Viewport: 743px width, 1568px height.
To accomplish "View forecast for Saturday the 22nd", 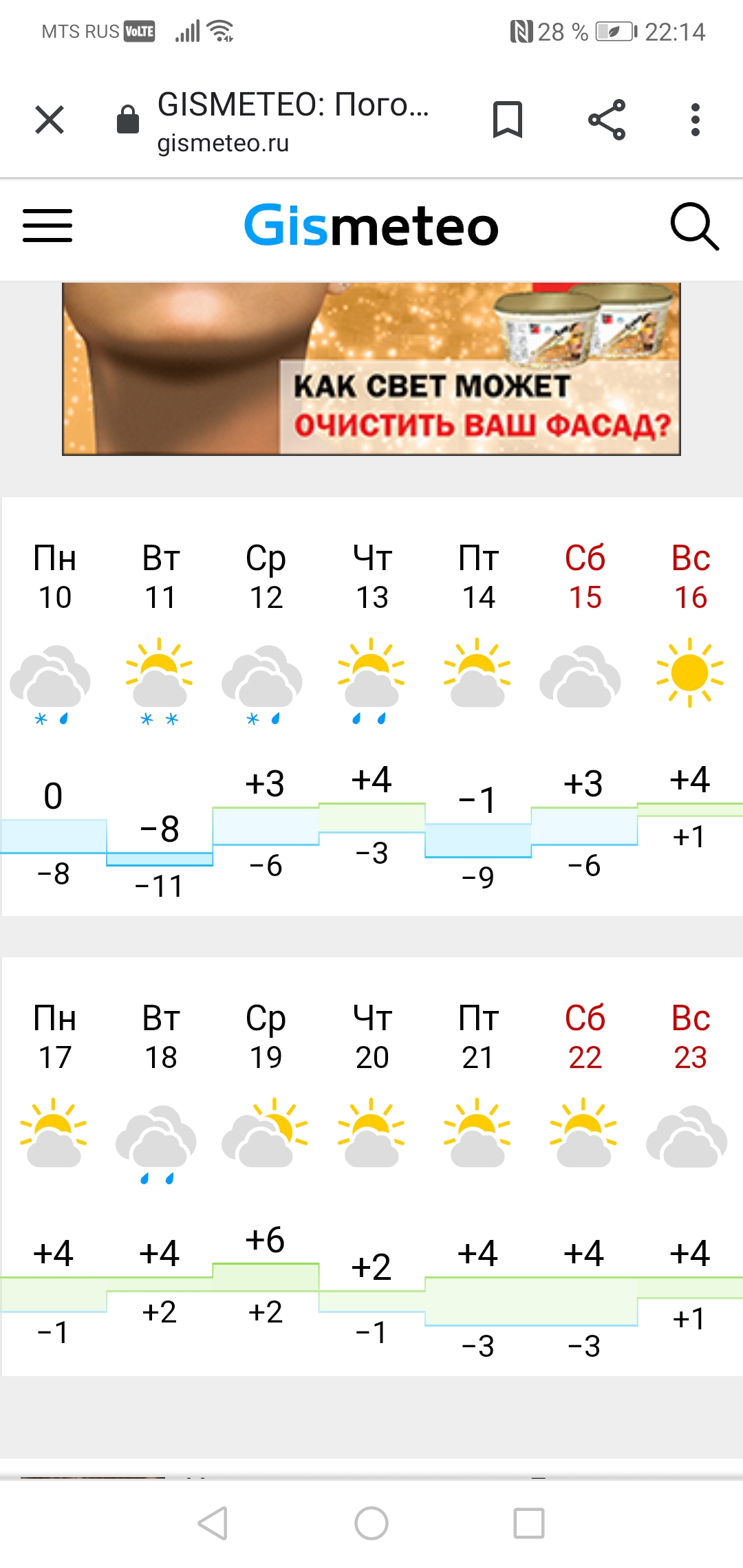I will click(585, 1169).
